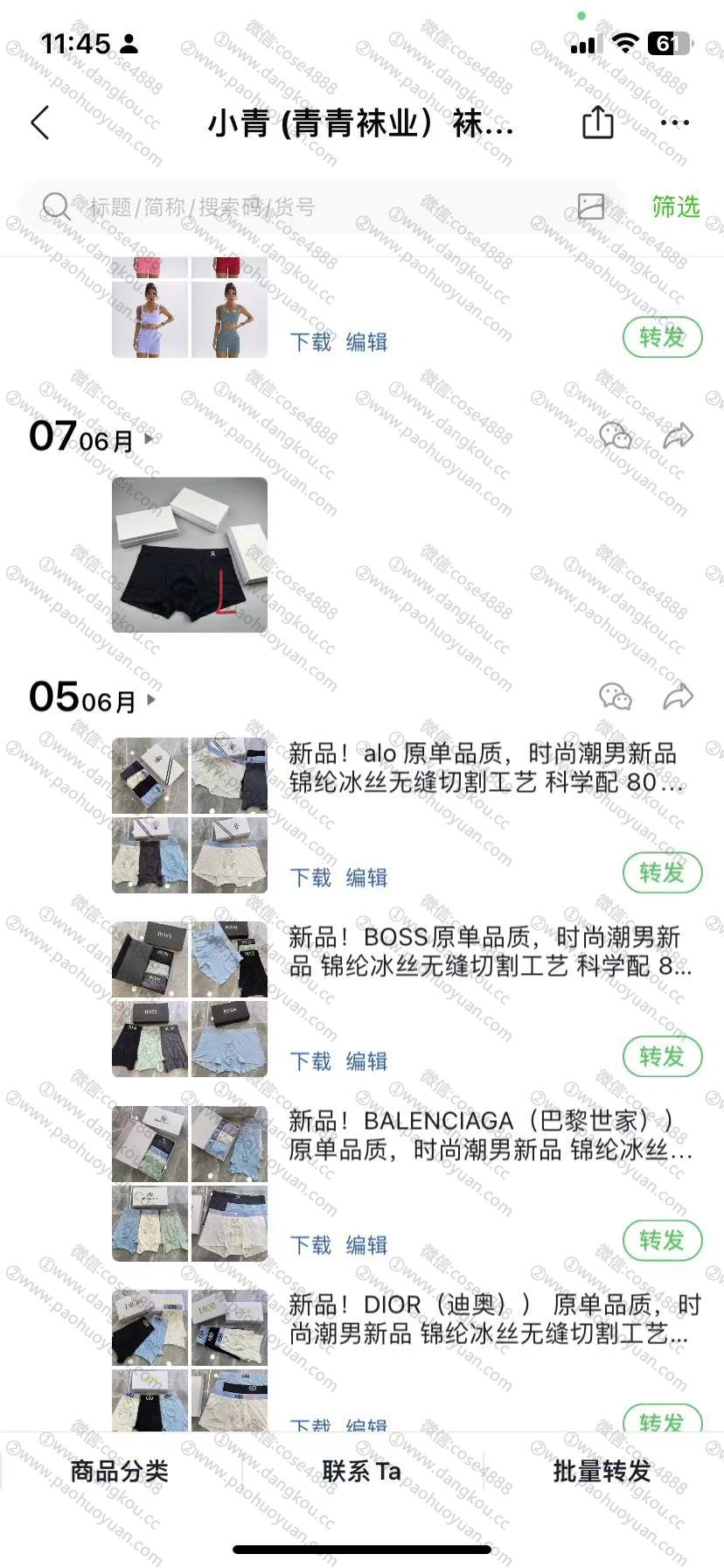Share 07 June posts to WeChat
Viewport: 724px width, 1568px height.
click(x=616, y=436)
